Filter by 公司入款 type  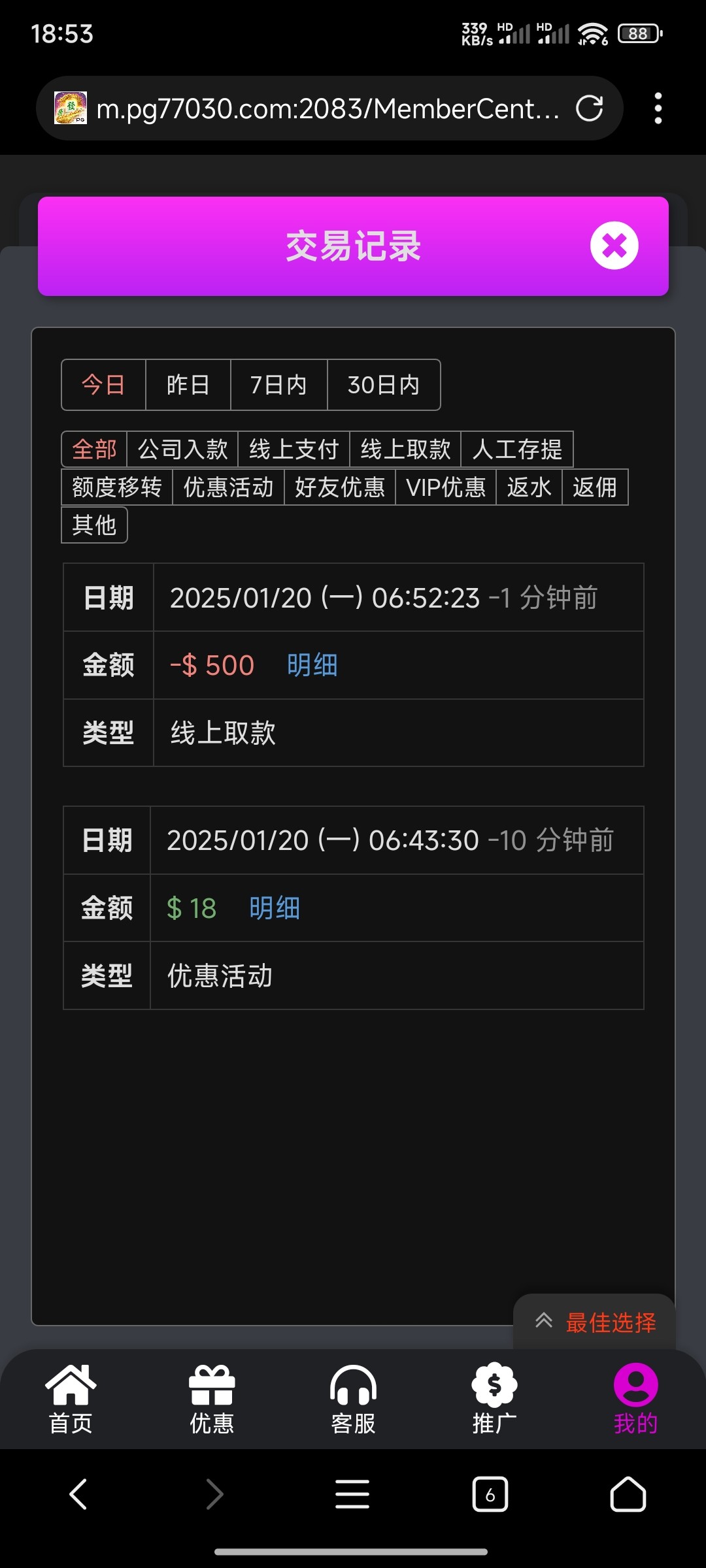(x=182, y=449)
